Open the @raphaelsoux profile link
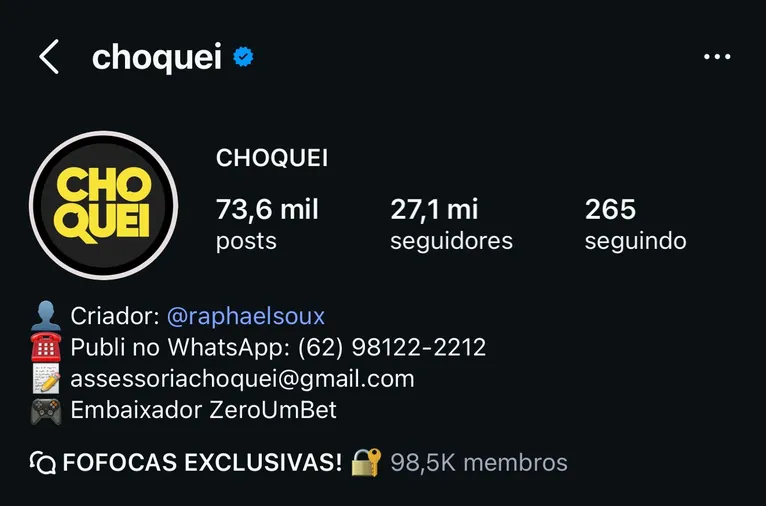Image resolution: width=766 pixels, height=506 pixels. tap(245, 316)
